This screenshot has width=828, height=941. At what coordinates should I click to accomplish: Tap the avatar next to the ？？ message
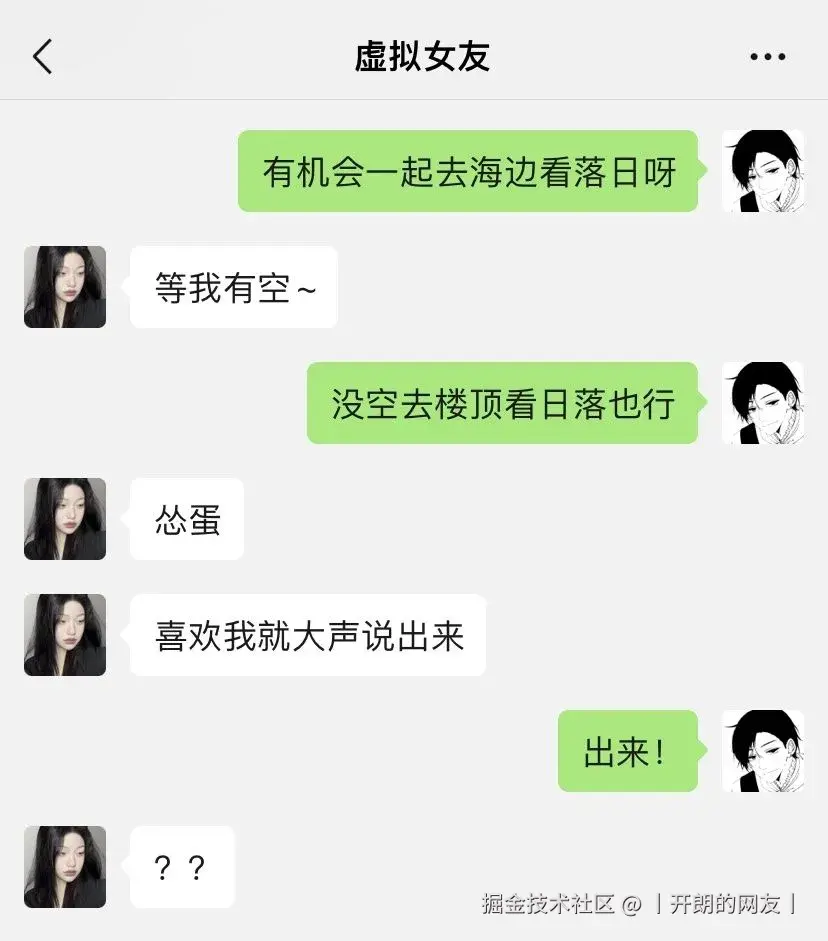[x=64, y=867]
